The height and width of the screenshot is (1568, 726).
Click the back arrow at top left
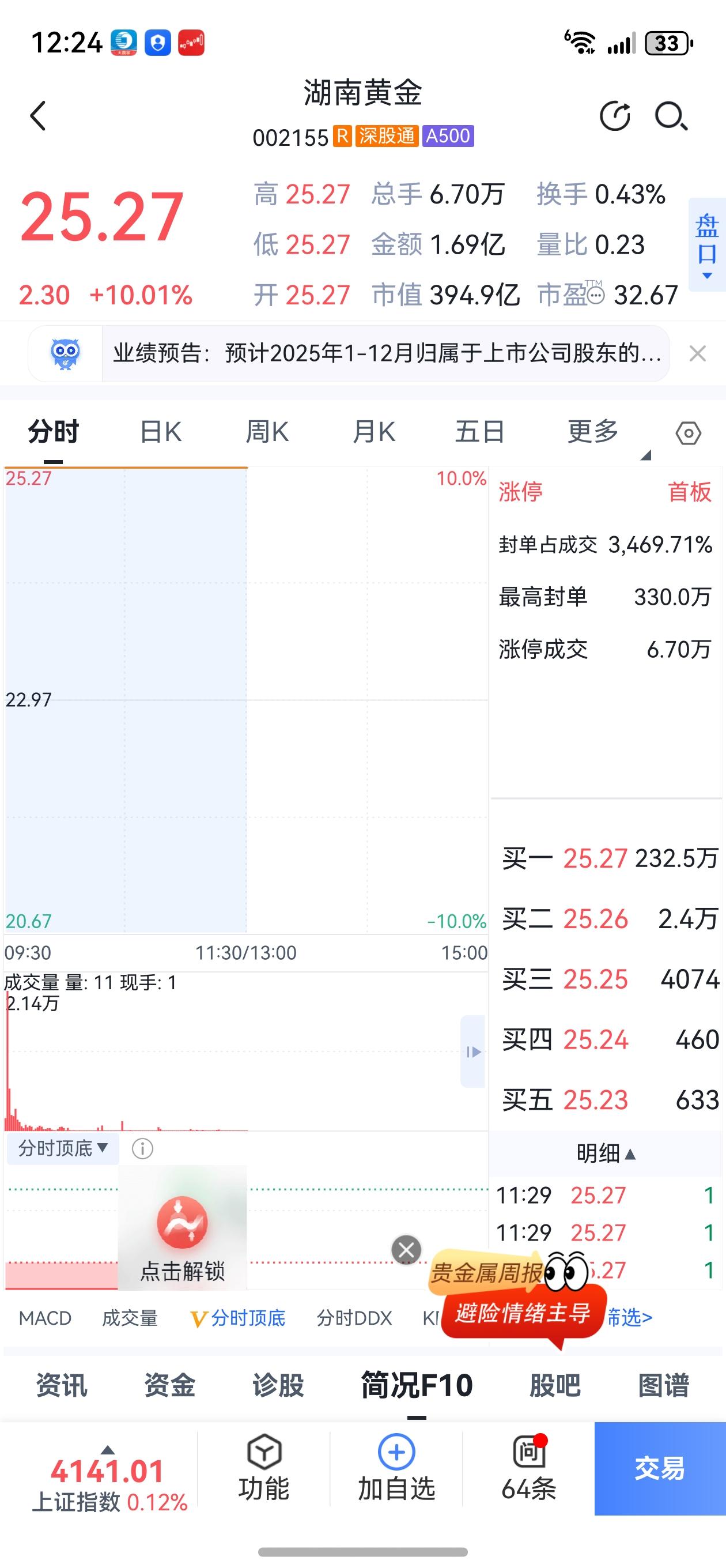coord(37,116)
